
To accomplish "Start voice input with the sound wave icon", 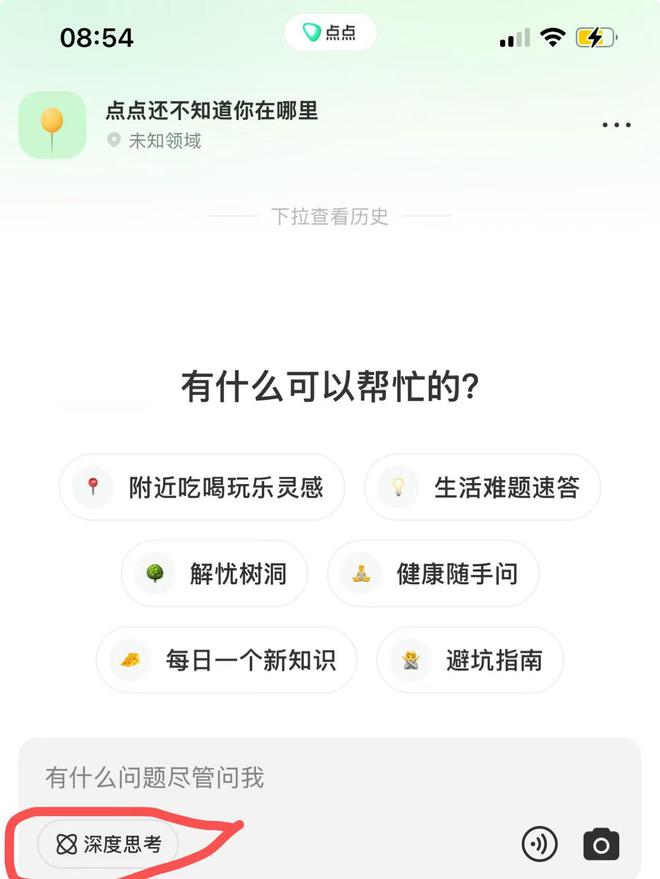I will coord(540,845).
